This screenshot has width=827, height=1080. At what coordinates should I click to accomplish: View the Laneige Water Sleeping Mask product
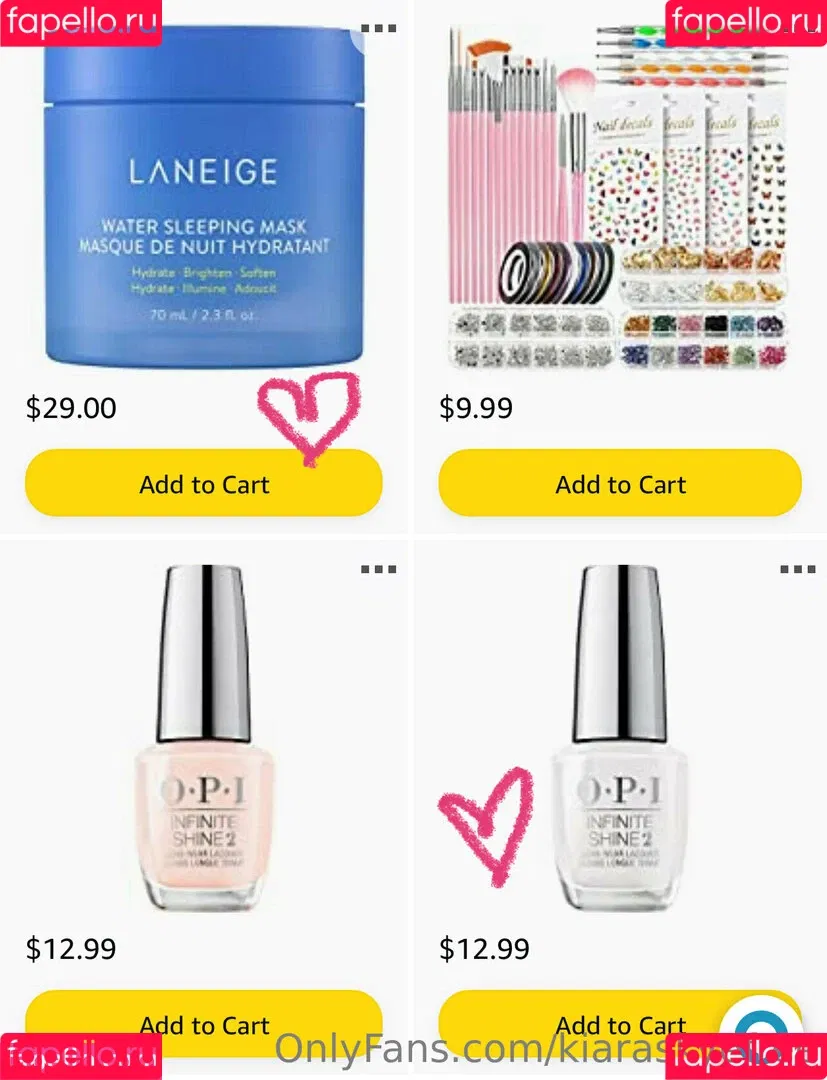click(x=203, y=200)
